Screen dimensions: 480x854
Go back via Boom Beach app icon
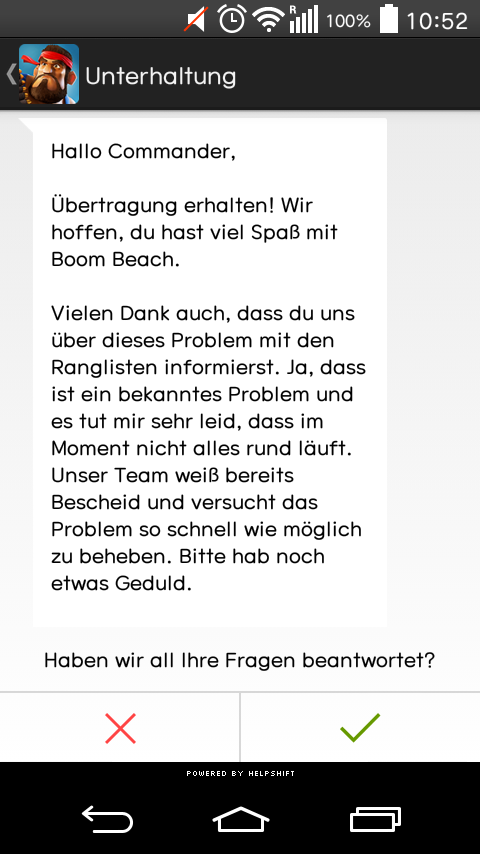point(48,74)
